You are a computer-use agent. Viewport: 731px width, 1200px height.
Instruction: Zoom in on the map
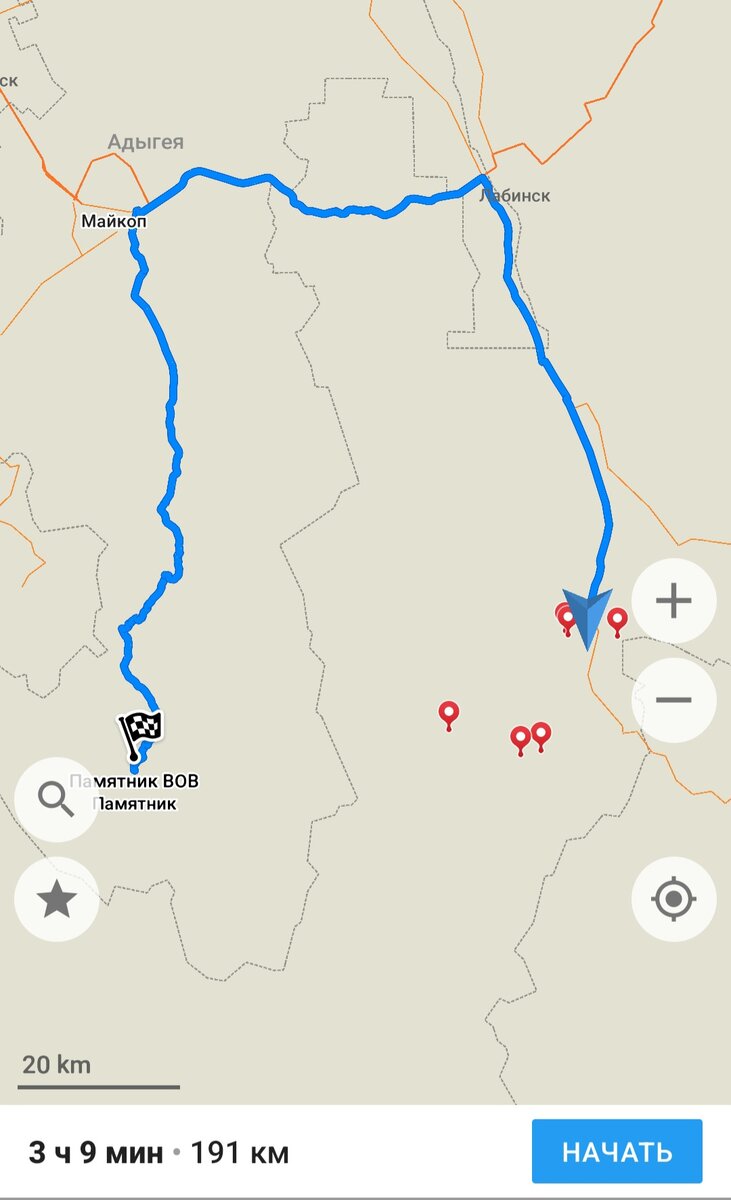tap(673, 602)
